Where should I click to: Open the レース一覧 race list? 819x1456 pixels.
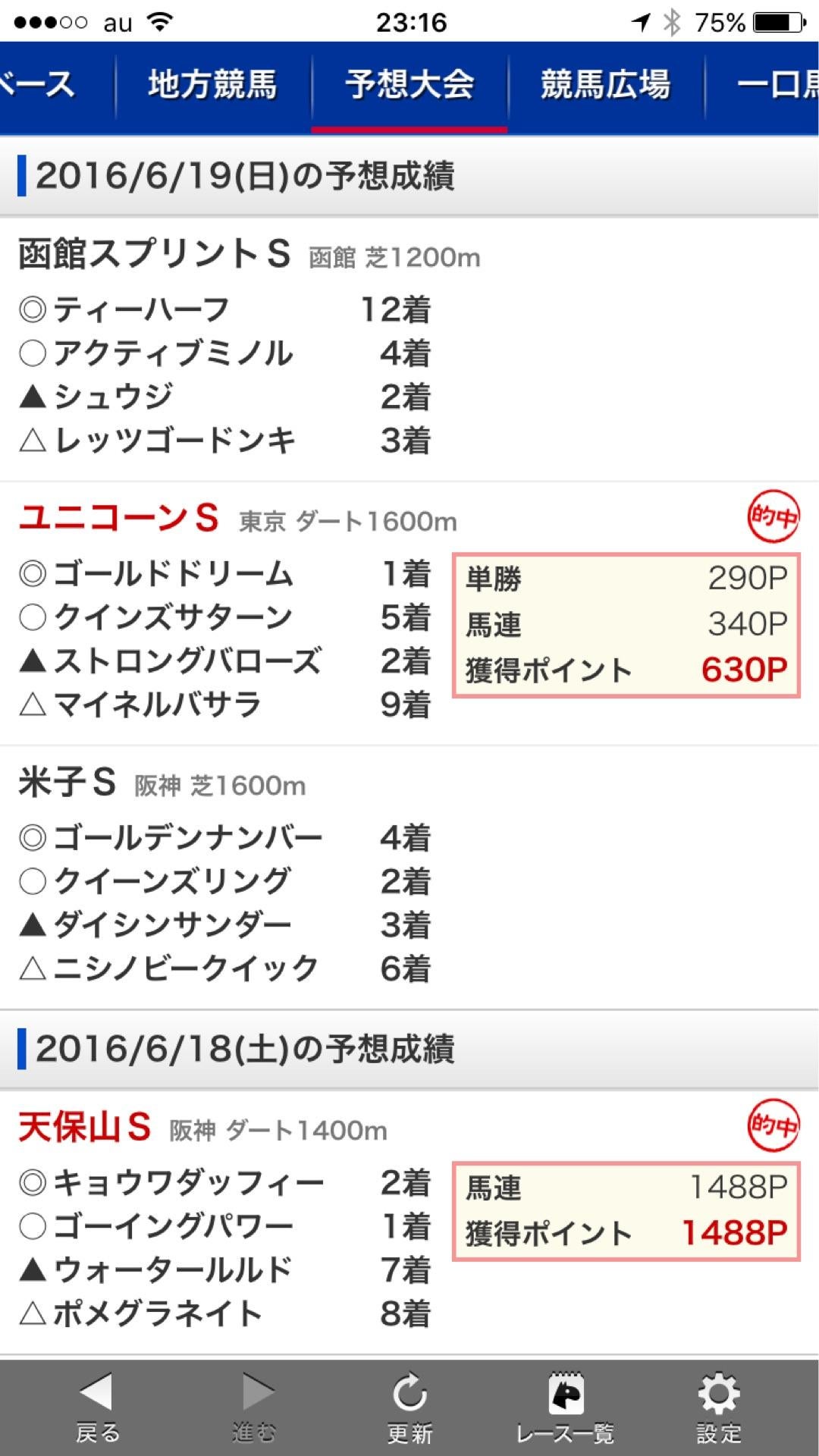pos(565,1407)
